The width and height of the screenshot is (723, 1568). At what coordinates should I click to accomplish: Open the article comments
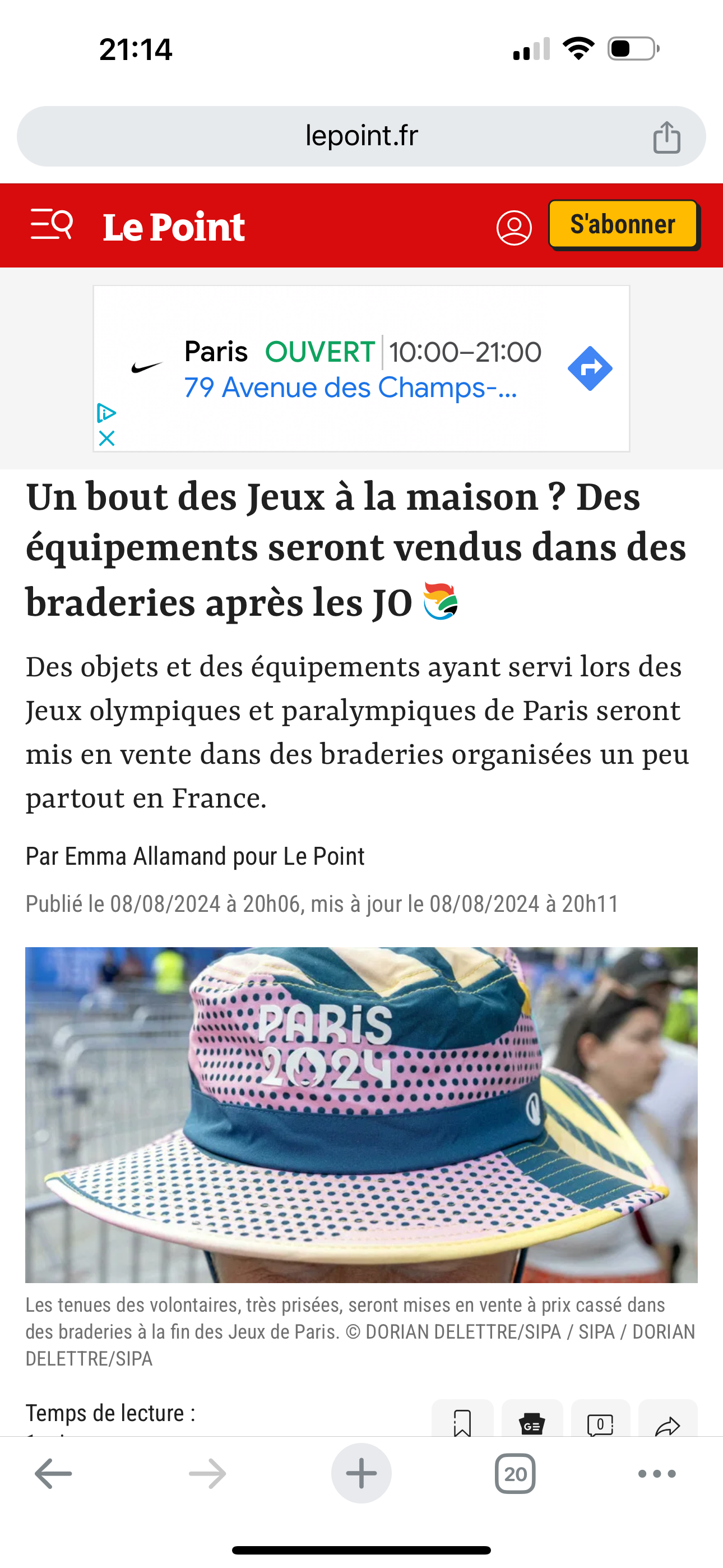tap(600, 1422)
